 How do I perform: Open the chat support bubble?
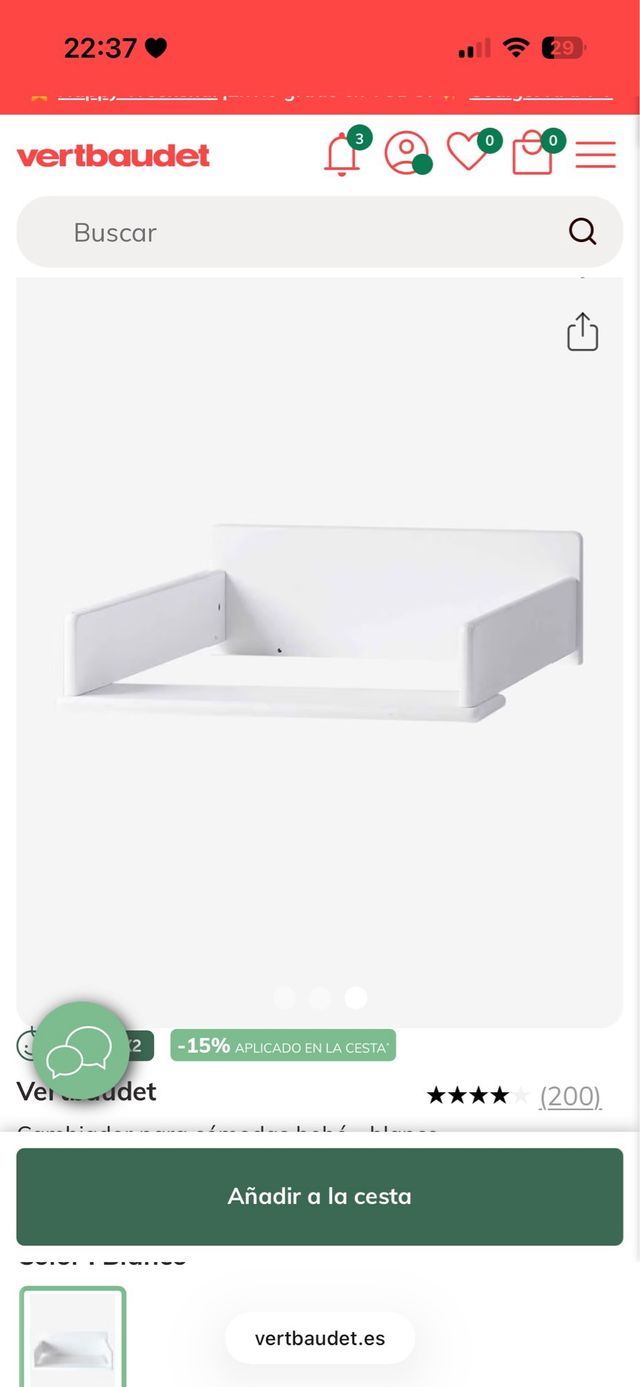tap(81, 1051)
